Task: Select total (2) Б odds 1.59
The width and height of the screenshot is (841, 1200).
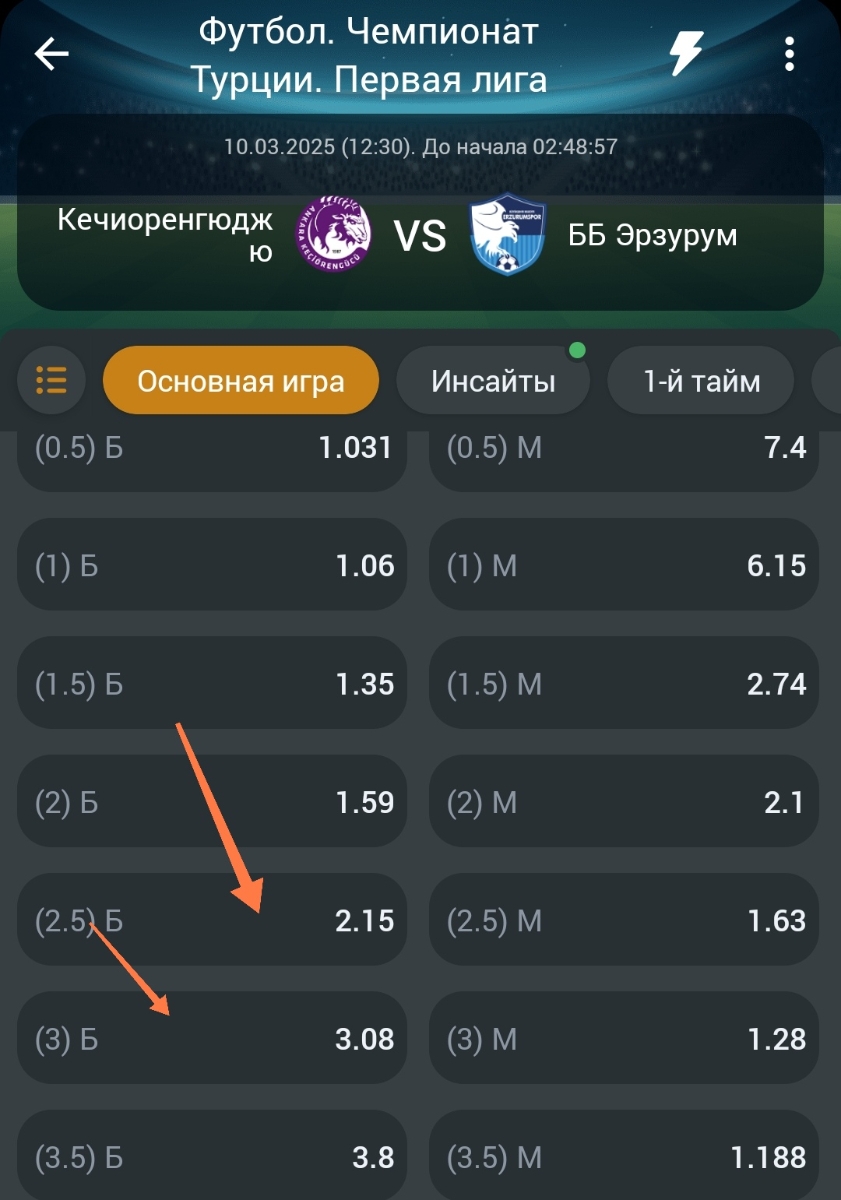Action: pyautogui.click(x=212, y=802)
